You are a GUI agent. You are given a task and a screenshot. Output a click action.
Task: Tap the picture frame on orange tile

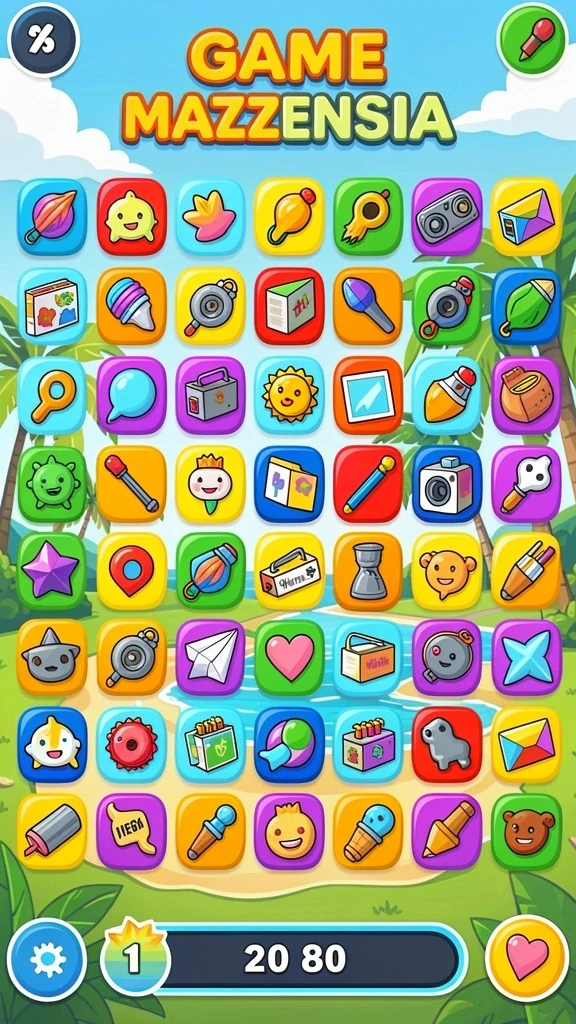coord(368,394)
